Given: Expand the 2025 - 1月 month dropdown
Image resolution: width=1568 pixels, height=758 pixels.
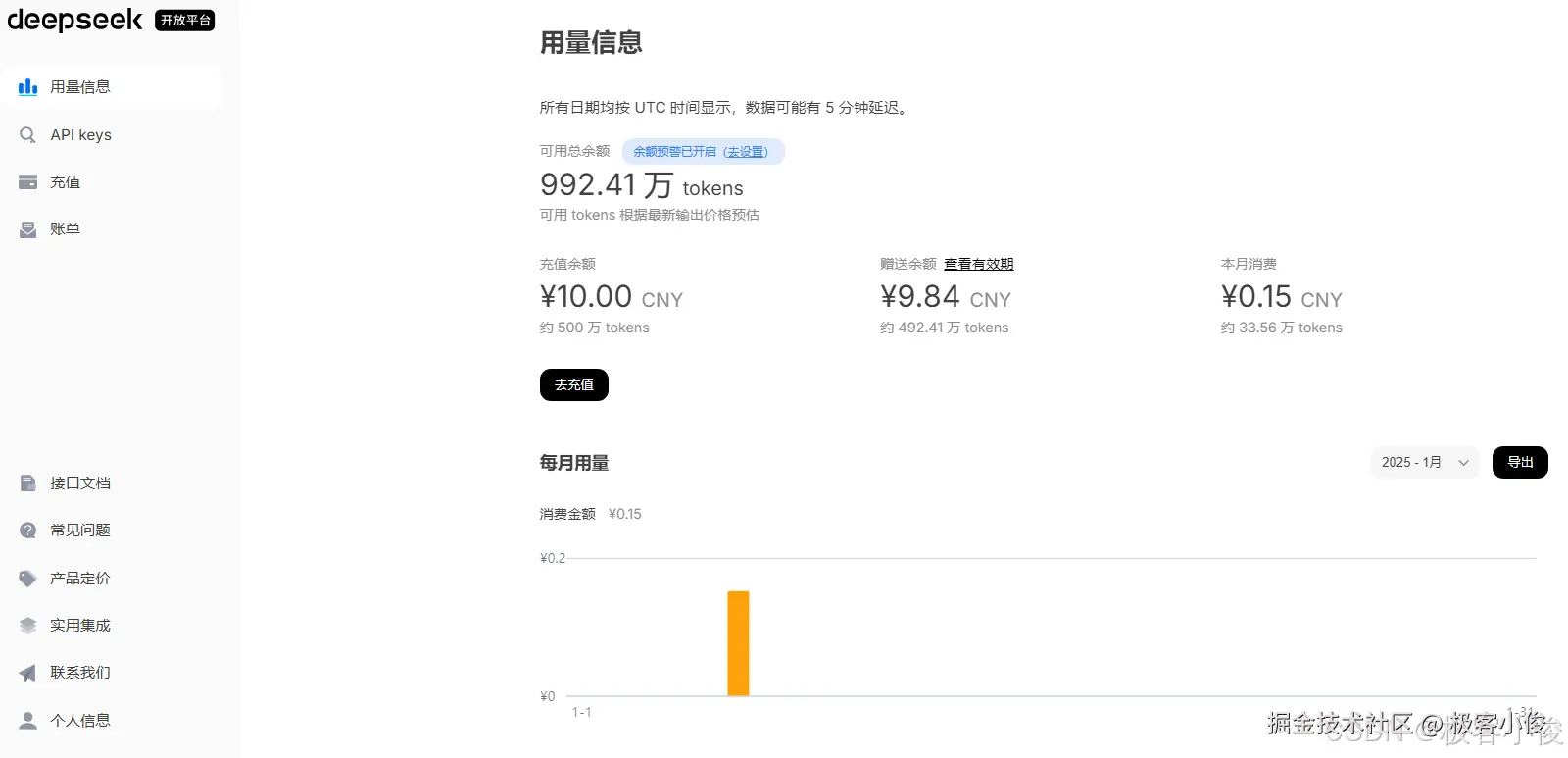Looking at the screenshot, I should pos(1424,463).
